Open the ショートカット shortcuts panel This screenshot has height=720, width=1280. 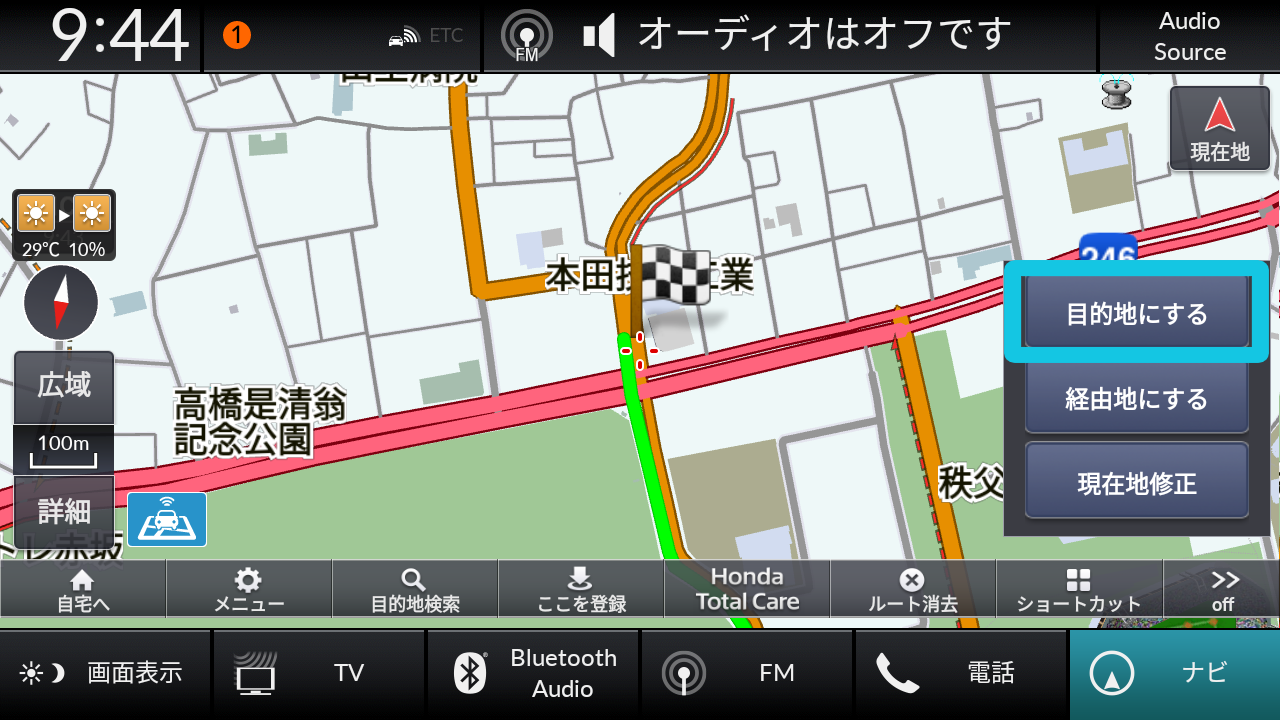[x=1078, y=590]
